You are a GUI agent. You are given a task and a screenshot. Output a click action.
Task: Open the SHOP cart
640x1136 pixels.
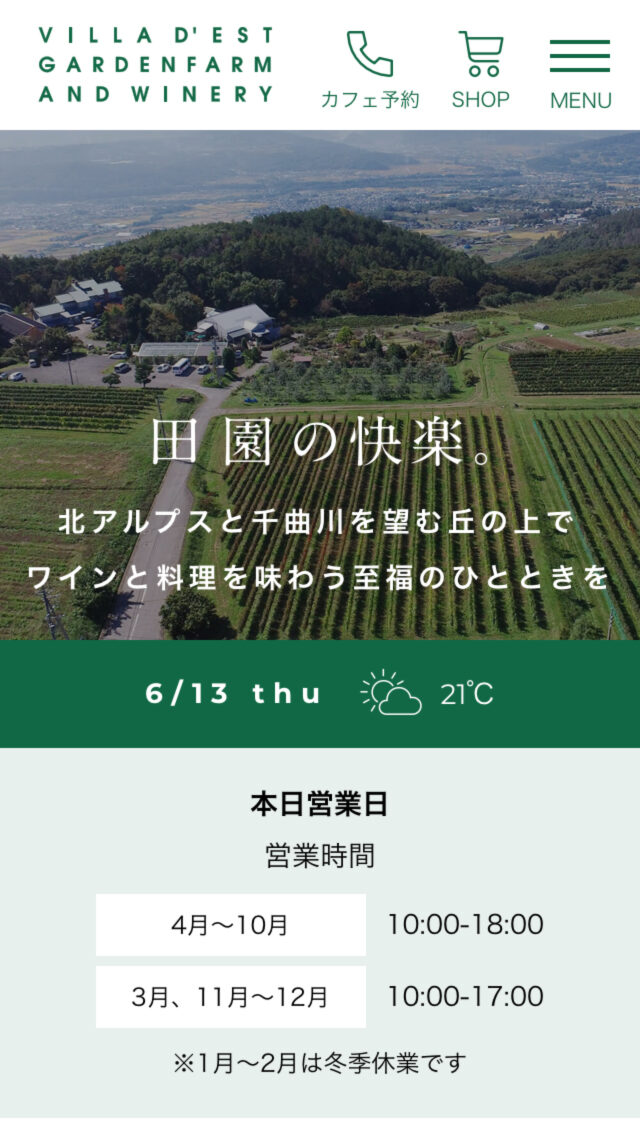pyautogui.click(x=480, y=68)
